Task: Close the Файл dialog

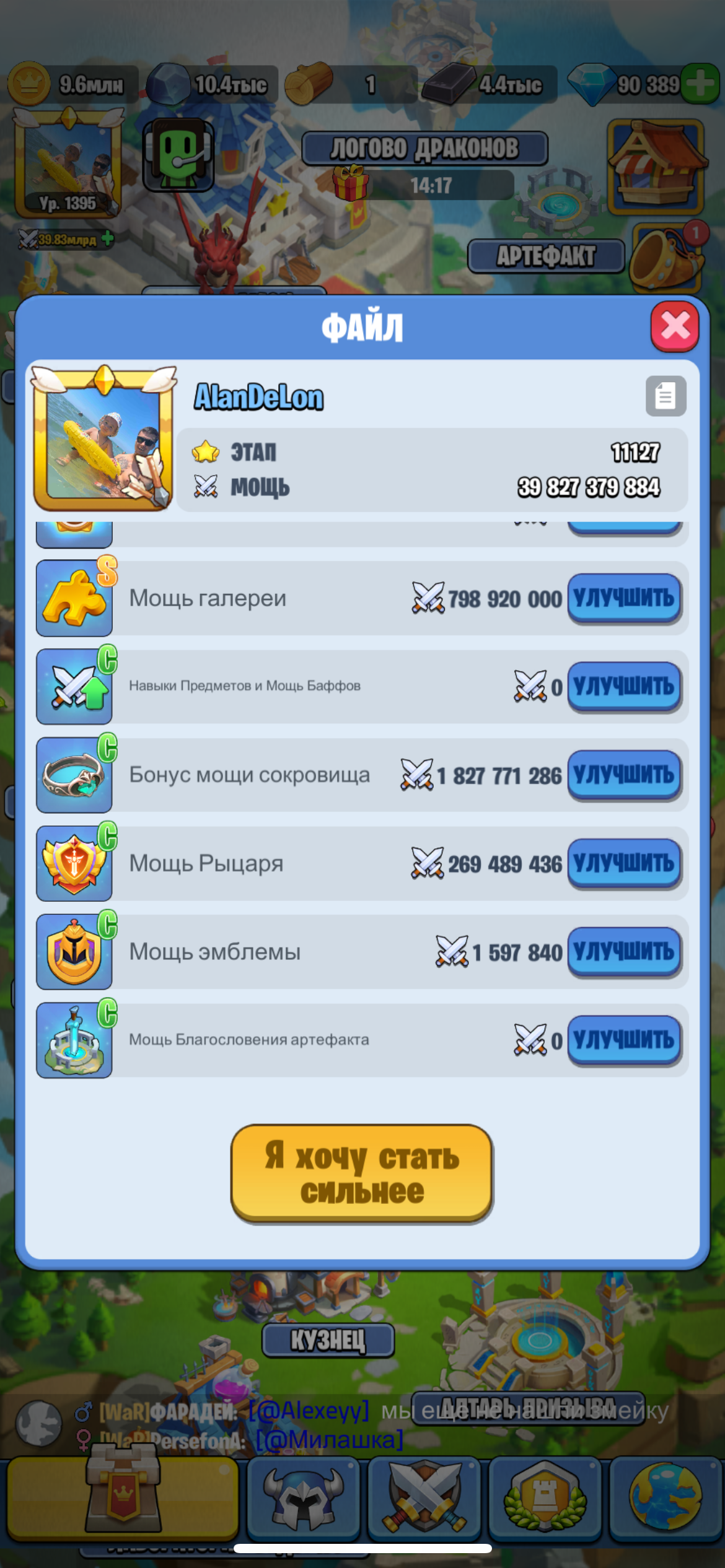Action: pos(674,326)
